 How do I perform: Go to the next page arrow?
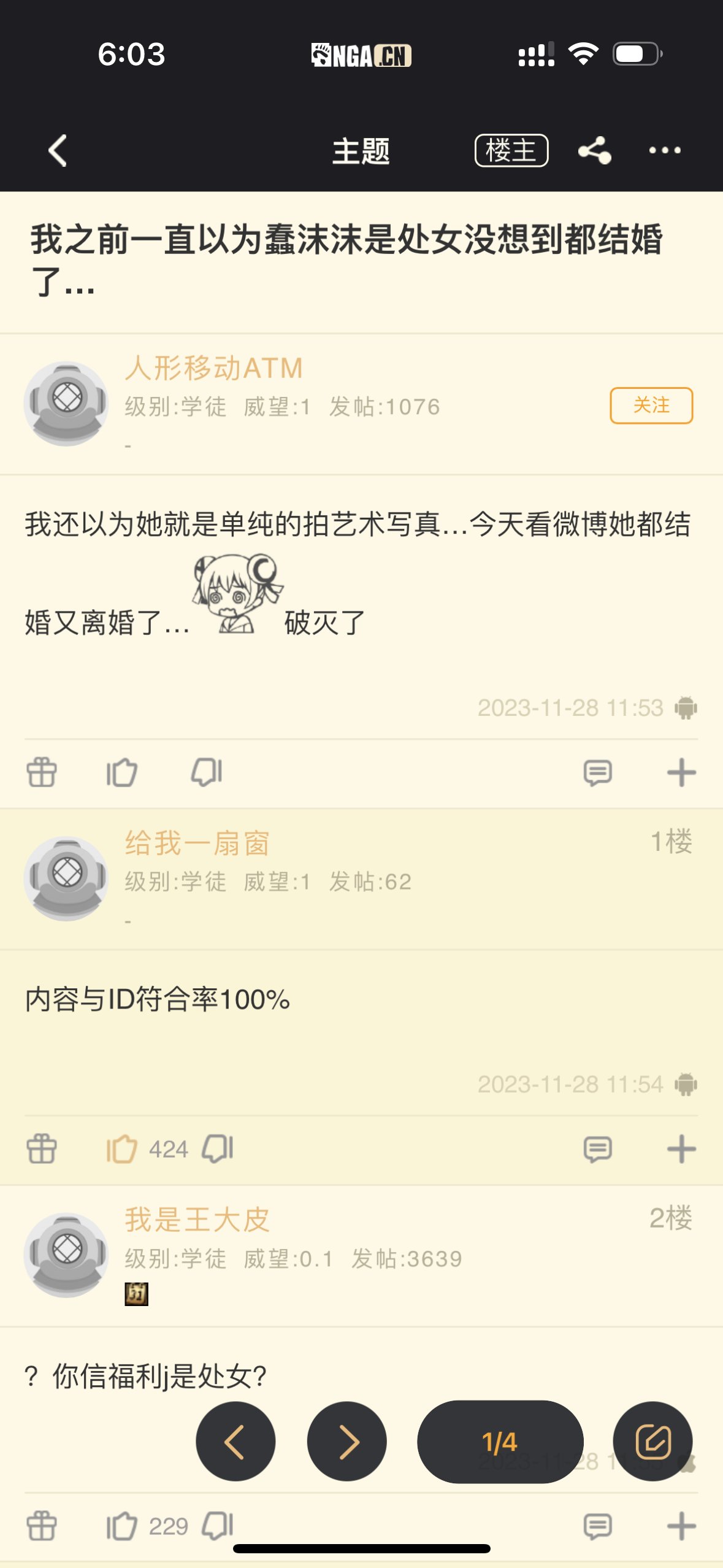[347, 1442]
